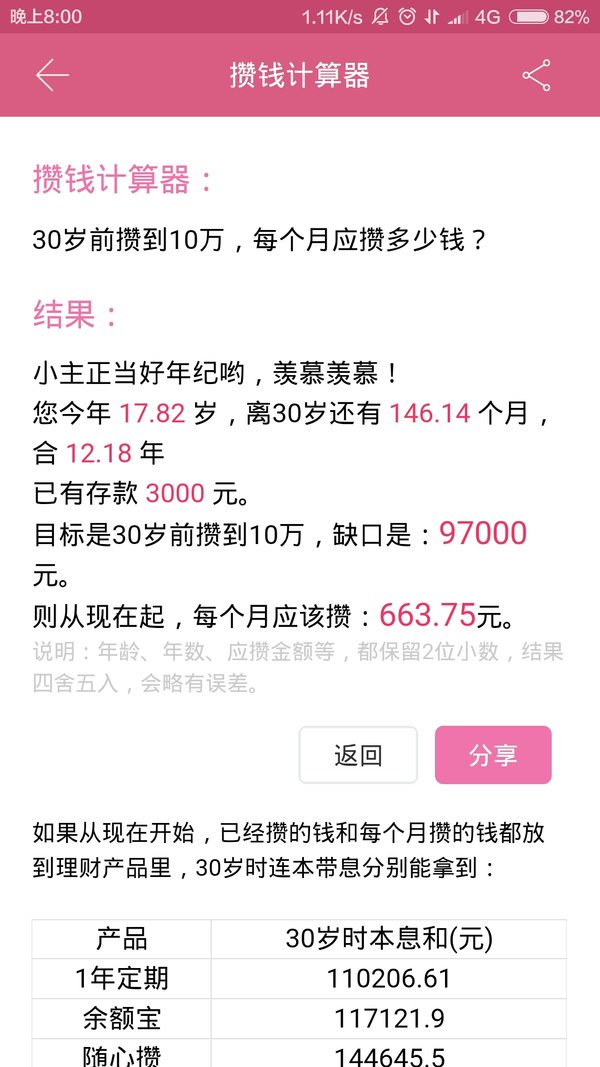Go back using the top arrow

(x=52, y=75)
